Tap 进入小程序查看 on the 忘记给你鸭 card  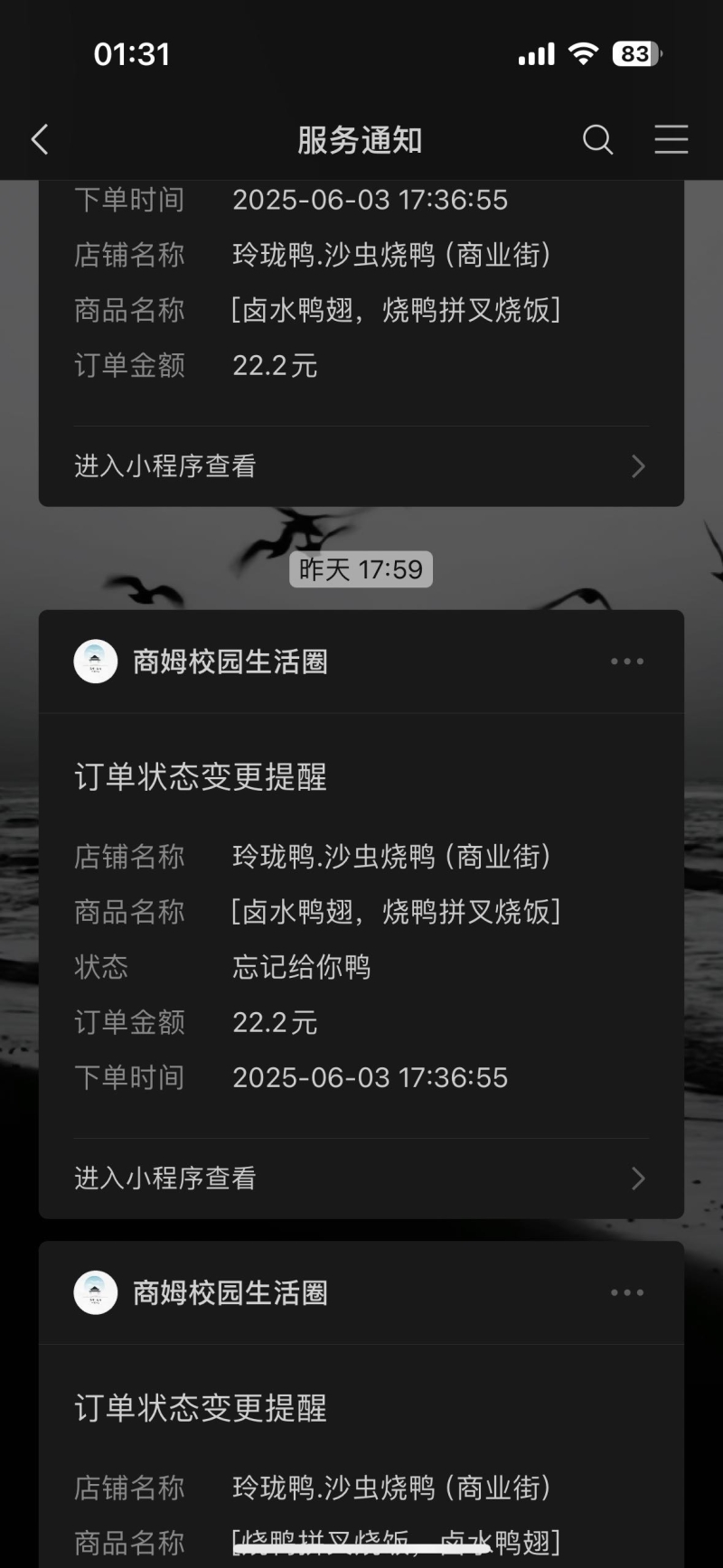click(361, 1178)
